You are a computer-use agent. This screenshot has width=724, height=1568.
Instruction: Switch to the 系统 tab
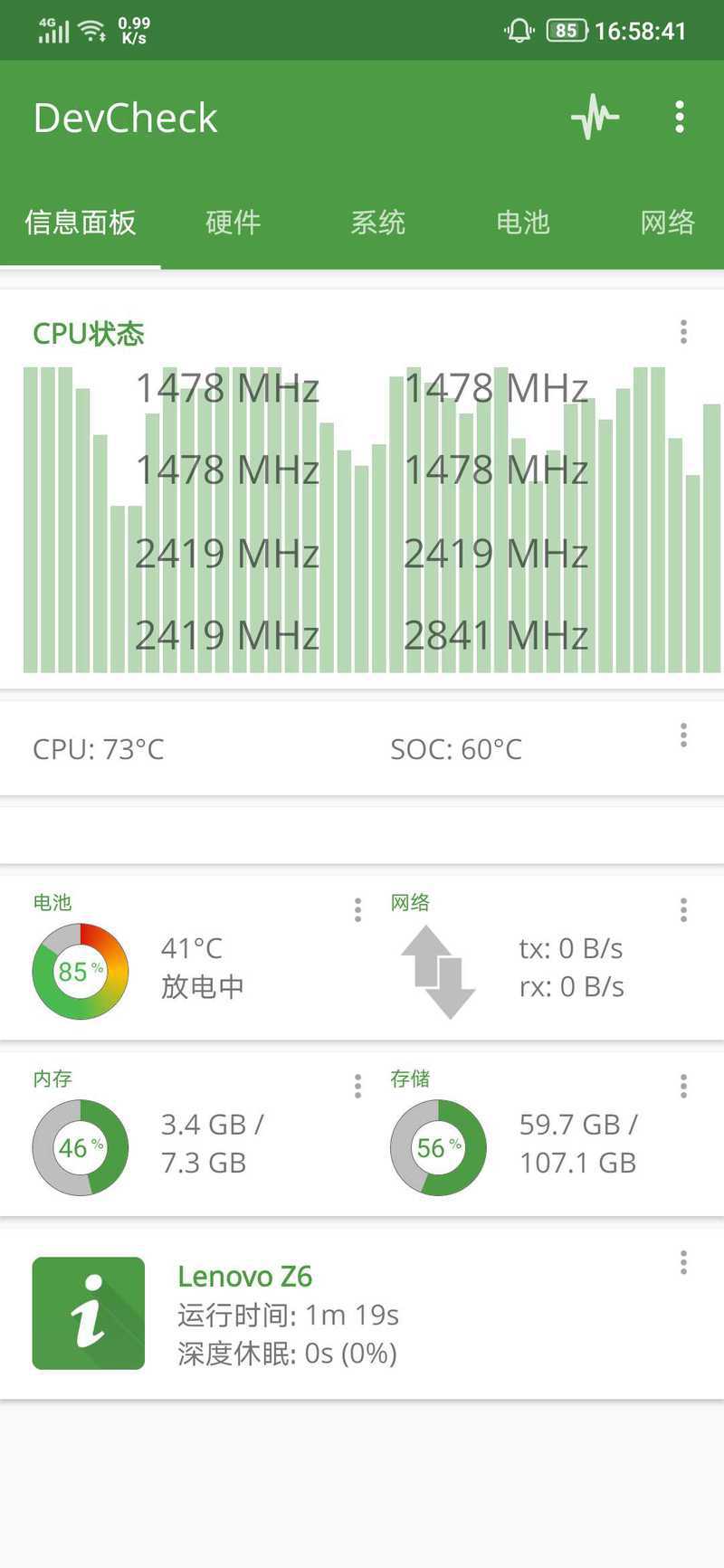point(378,223)
